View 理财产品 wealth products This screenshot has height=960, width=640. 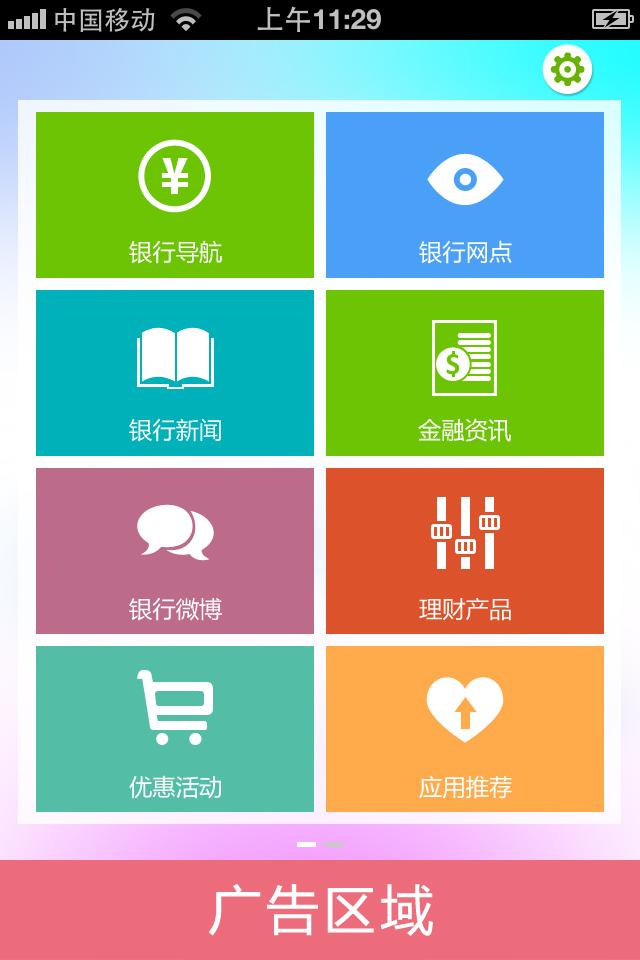click(x=465, y=551)
